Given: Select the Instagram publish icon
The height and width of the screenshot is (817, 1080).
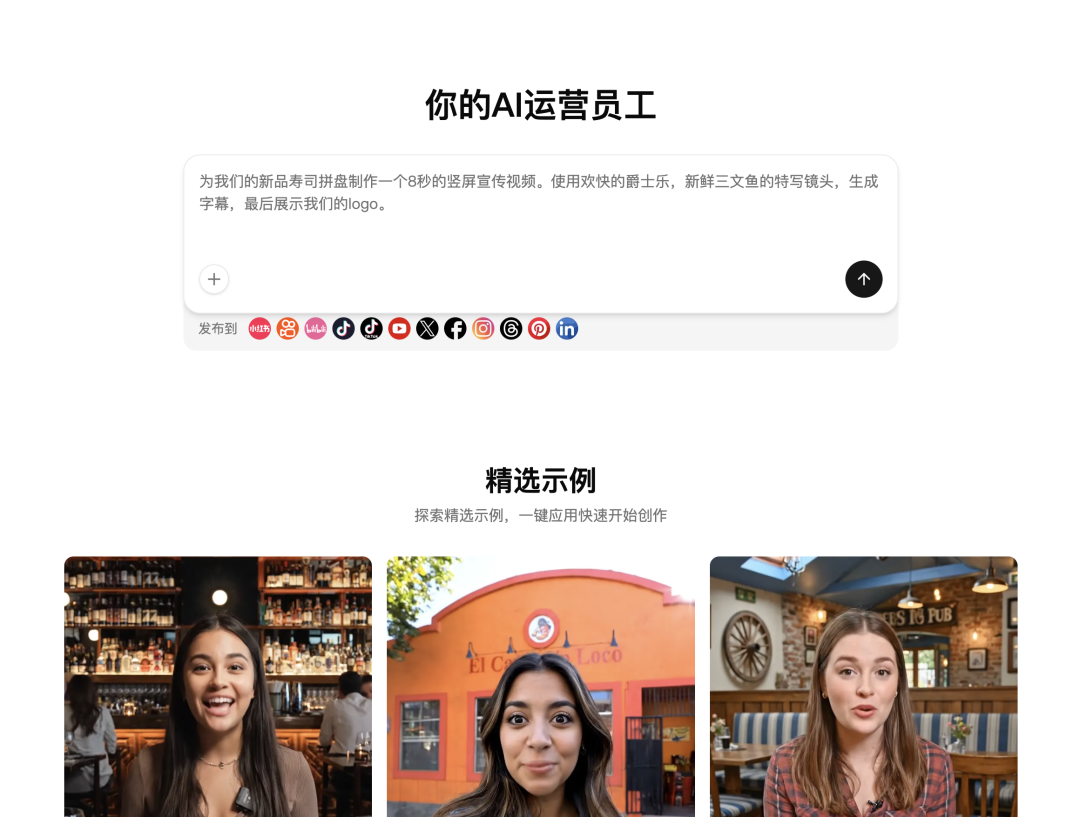Looking at the screenshot, I should [x=483, y=328].
